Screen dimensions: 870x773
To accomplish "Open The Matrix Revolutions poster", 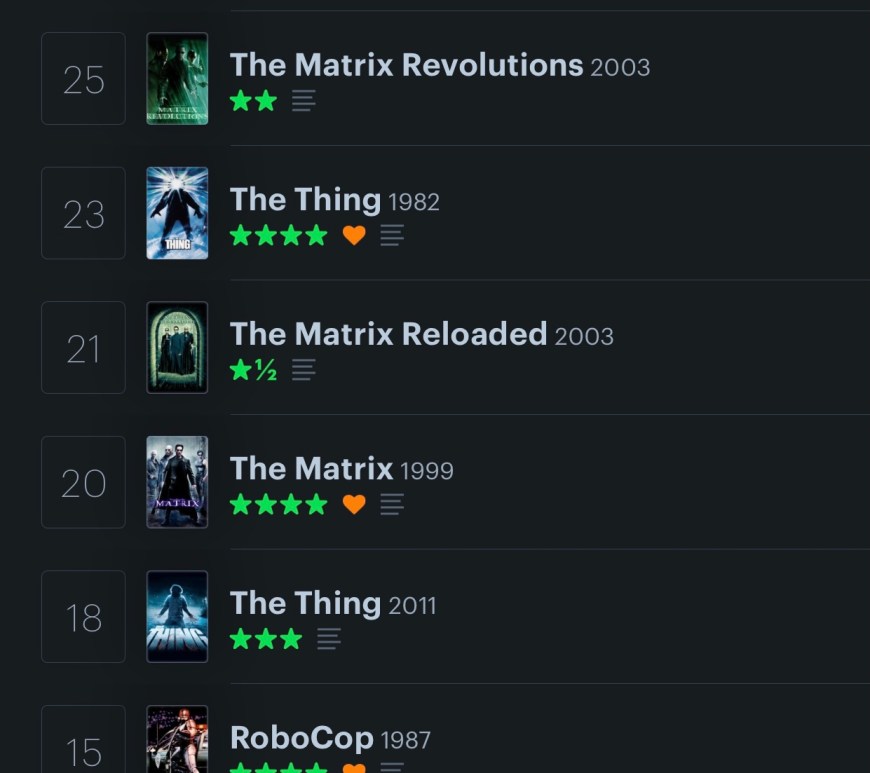I will click(x=177, y=79).
